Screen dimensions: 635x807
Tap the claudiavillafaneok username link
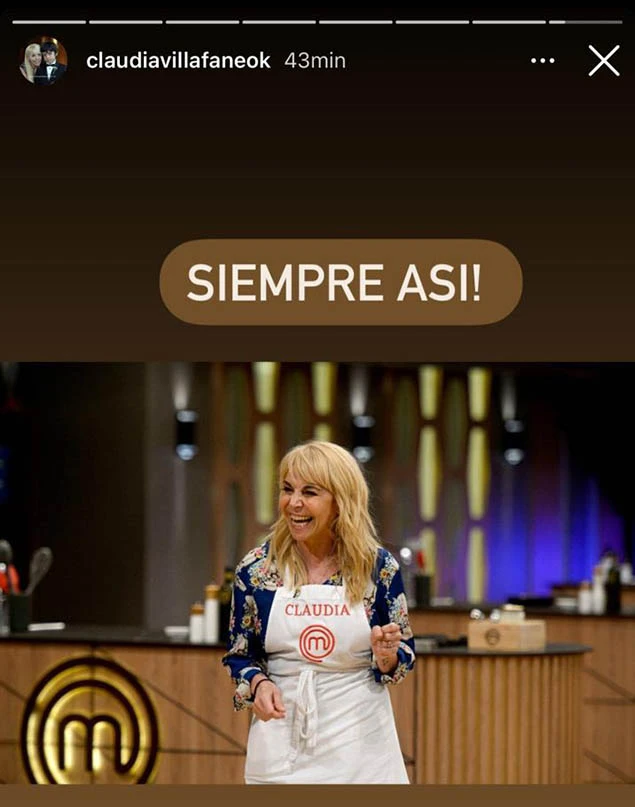[x=178, y=61]
